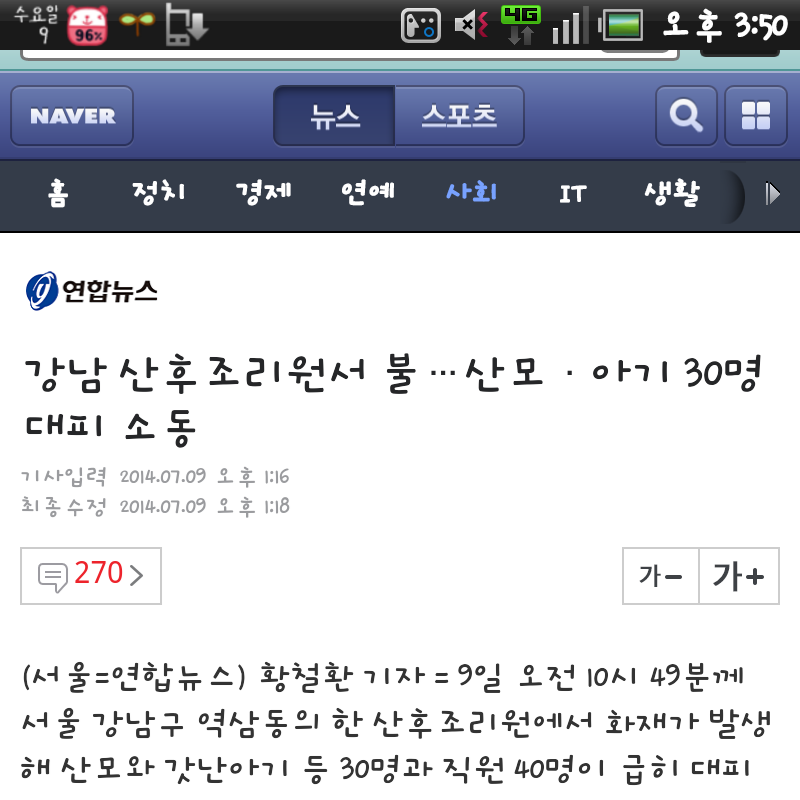Switch to the 스포츠 segment
This screenshot has width=800, height=800.
(459, 116)
